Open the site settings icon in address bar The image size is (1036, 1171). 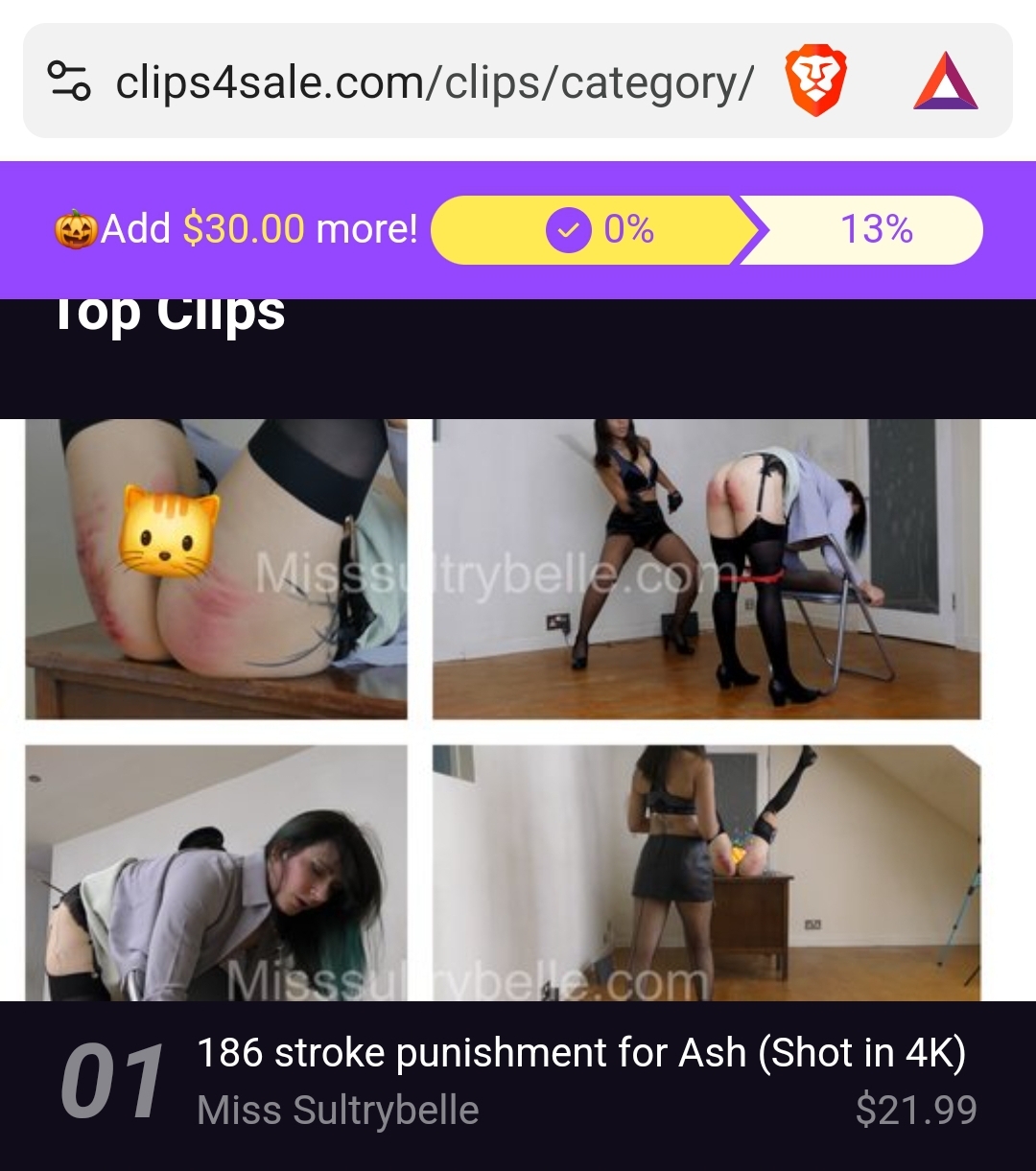click(69, 82)
